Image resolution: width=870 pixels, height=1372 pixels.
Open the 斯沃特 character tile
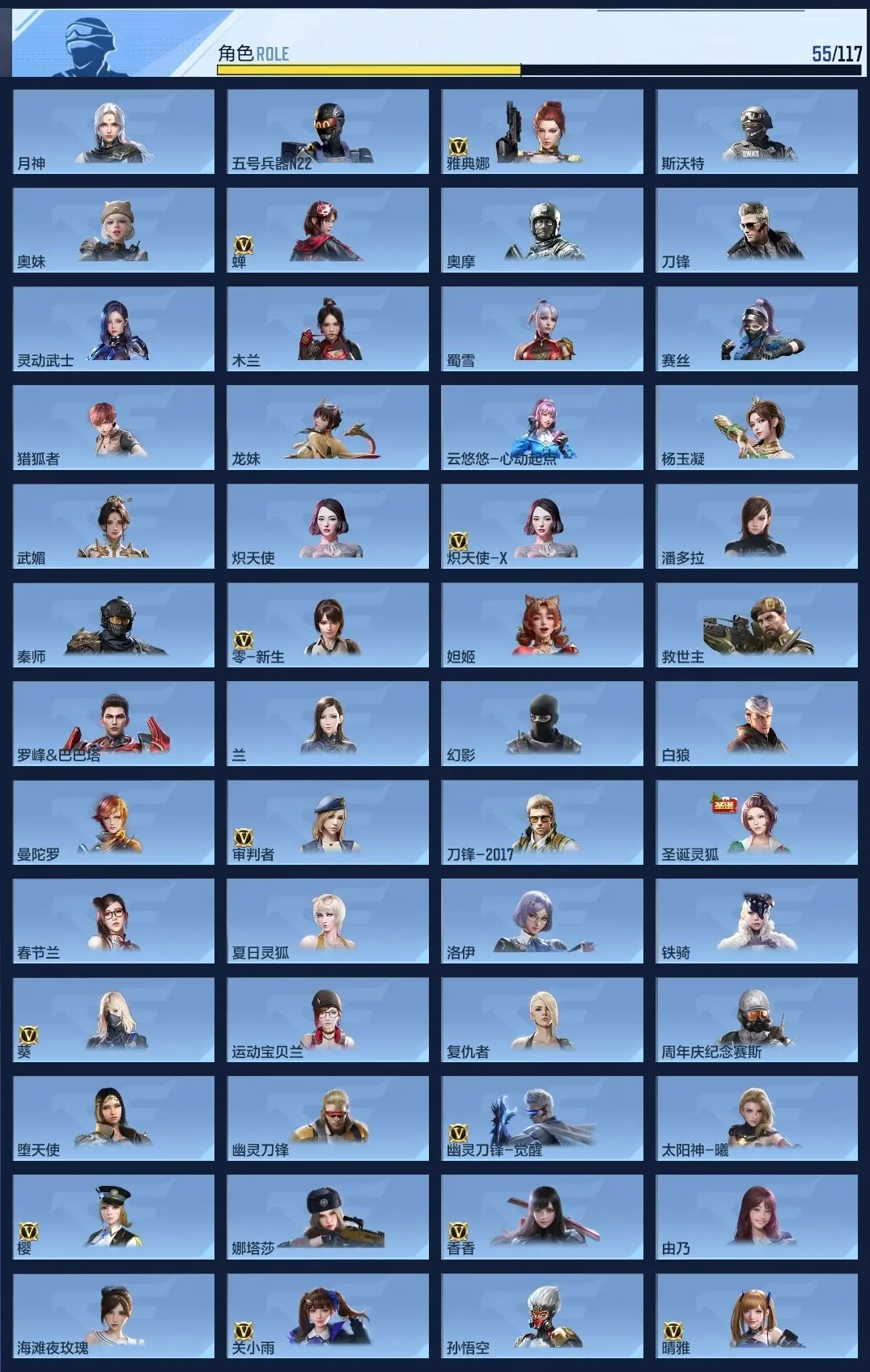(x=757, y=131)
